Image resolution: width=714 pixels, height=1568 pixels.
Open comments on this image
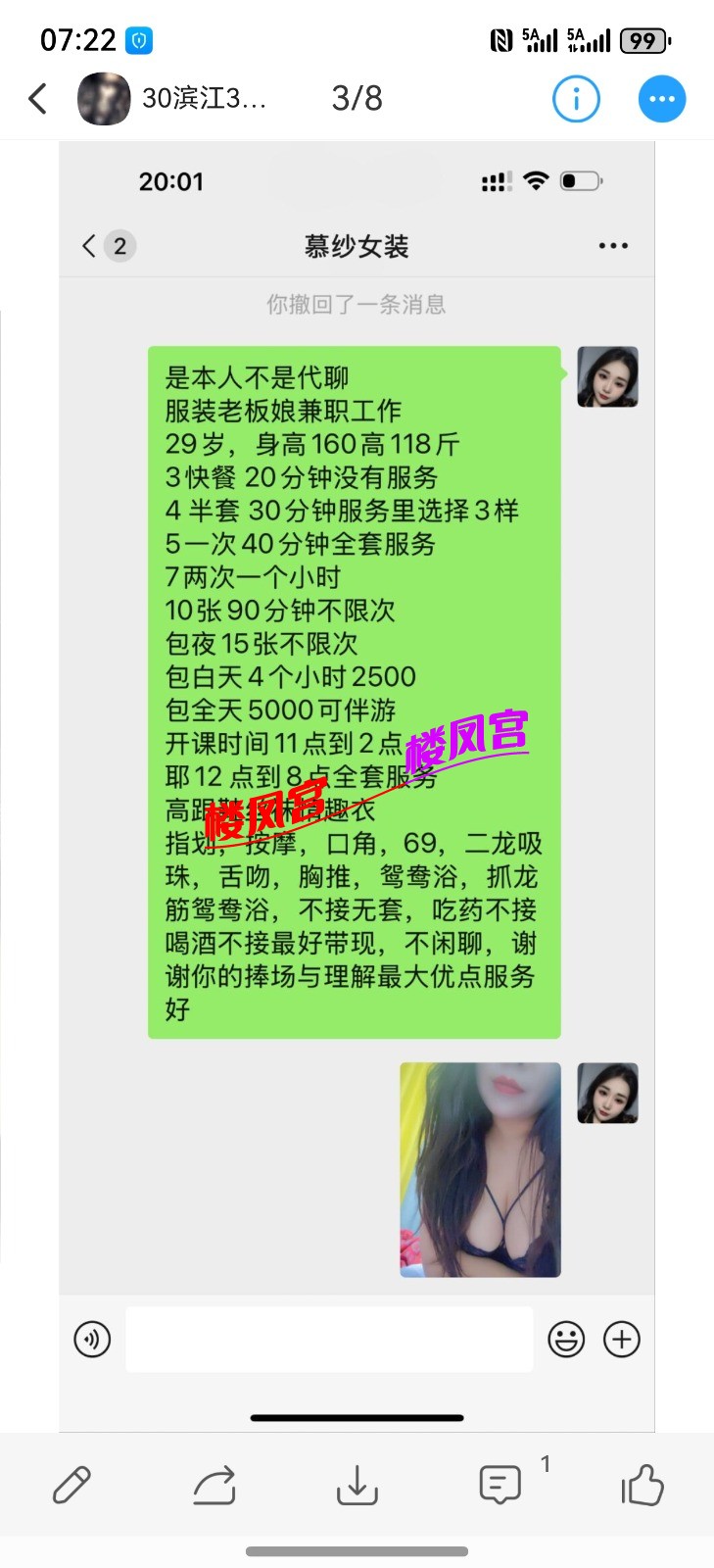500,1485
